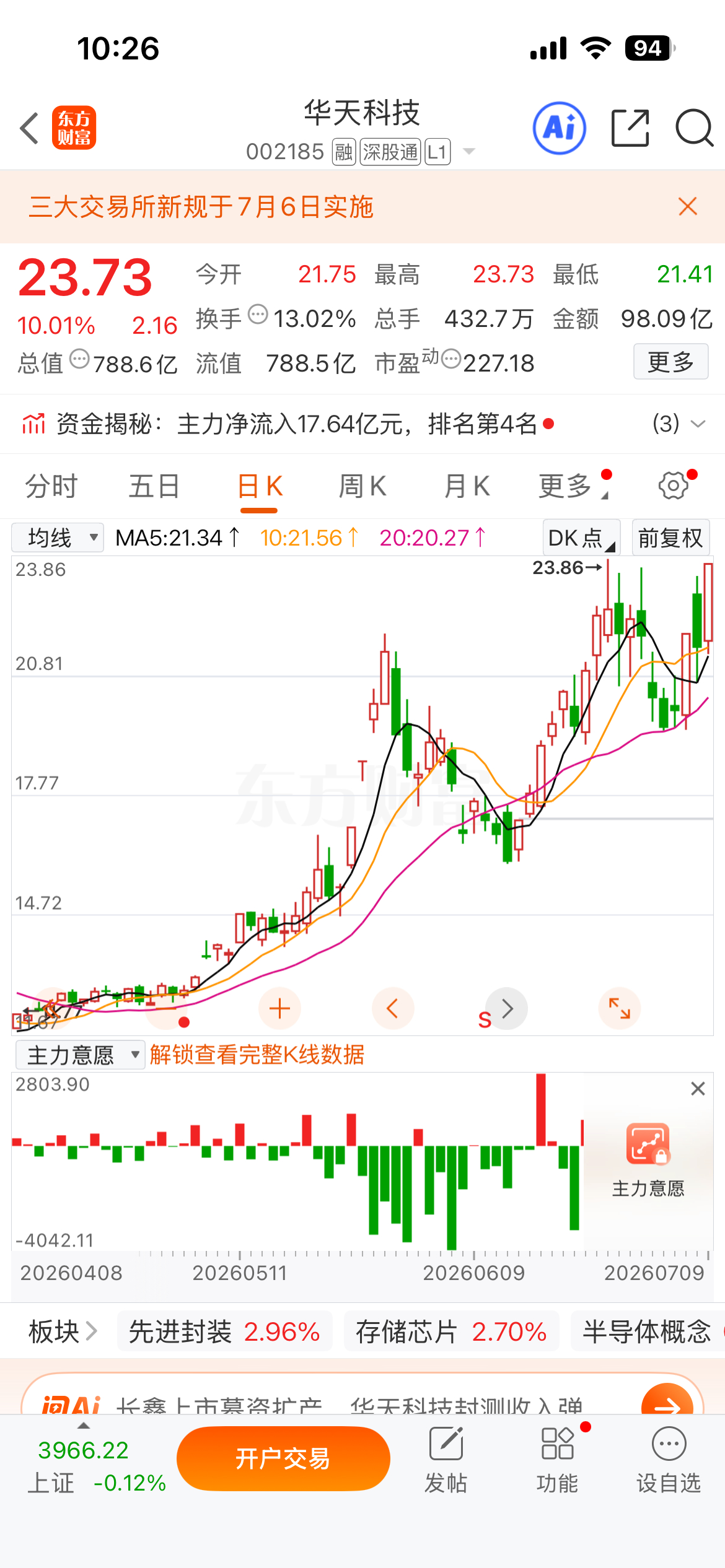725x1568 pixels.
Task: Select the 月K chart tab
Action: coord(467,486)
